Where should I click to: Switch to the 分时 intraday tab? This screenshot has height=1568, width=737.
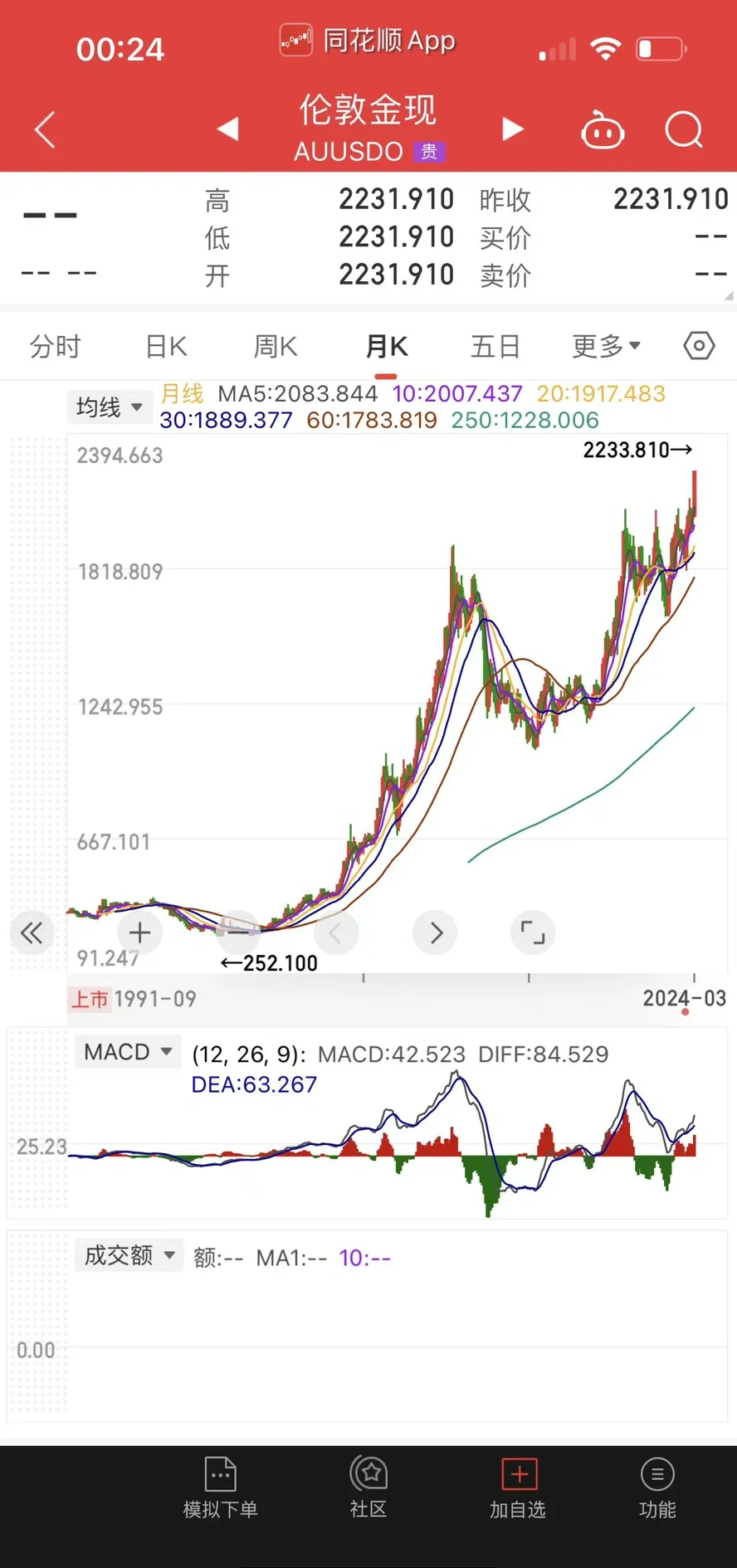click(54, 346)
